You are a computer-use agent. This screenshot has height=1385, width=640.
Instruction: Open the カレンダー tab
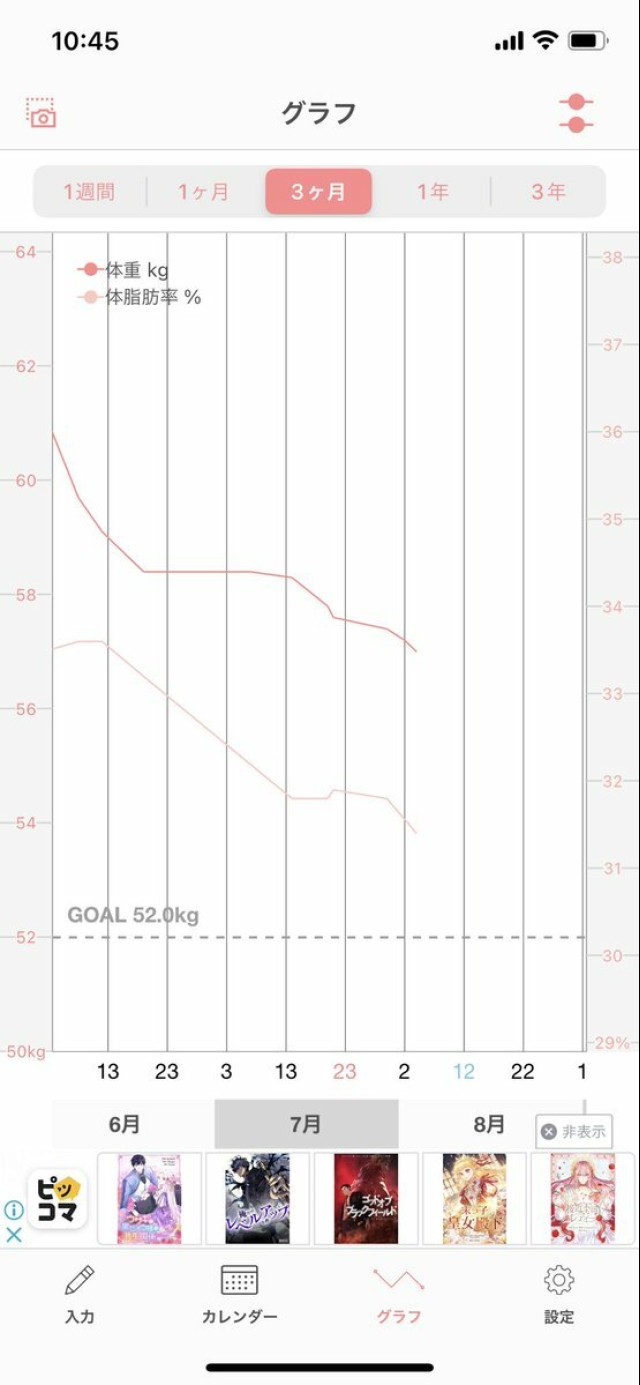pyautogui.click(x=239, y=1293)
